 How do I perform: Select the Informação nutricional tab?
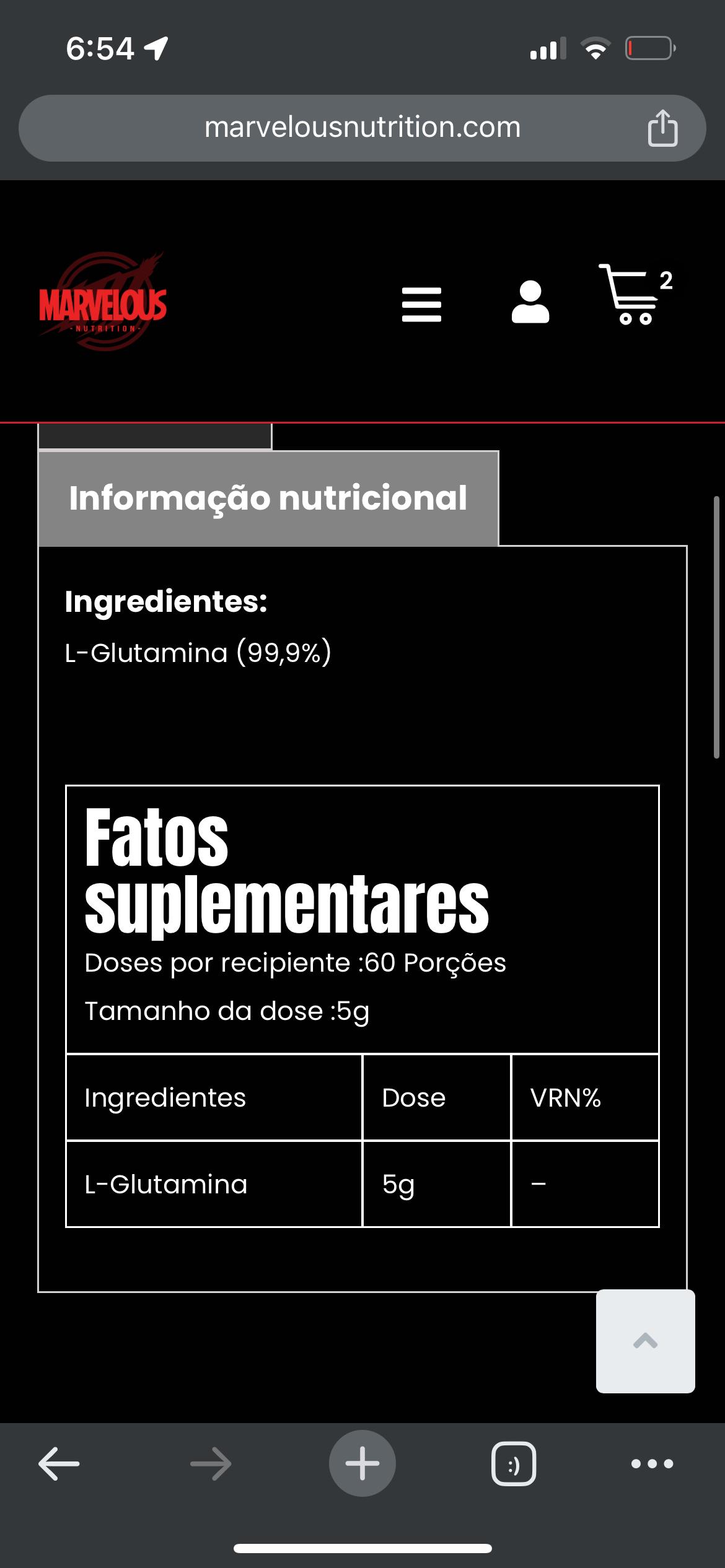268,499
